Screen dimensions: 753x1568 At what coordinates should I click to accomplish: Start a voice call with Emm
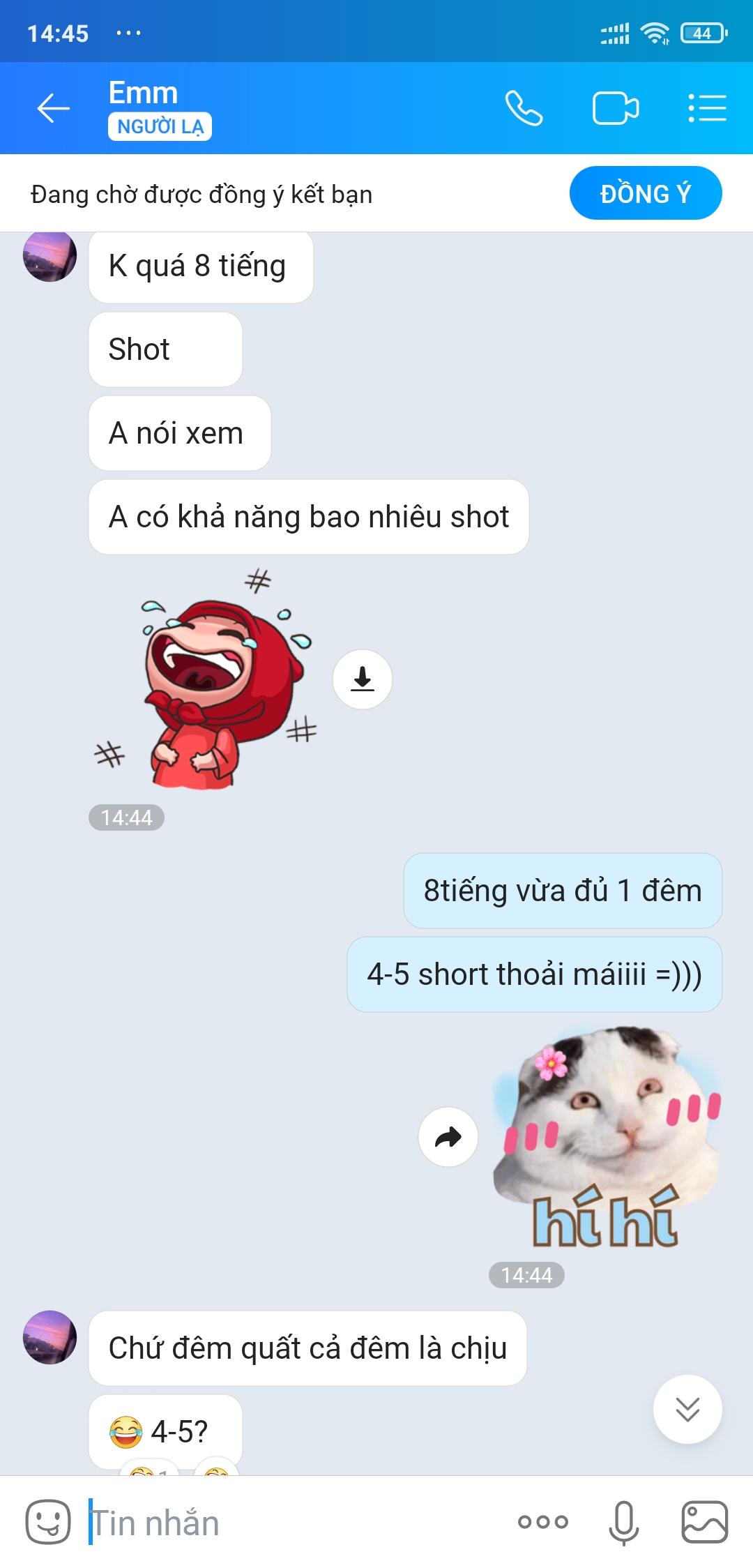click(524, 108)
